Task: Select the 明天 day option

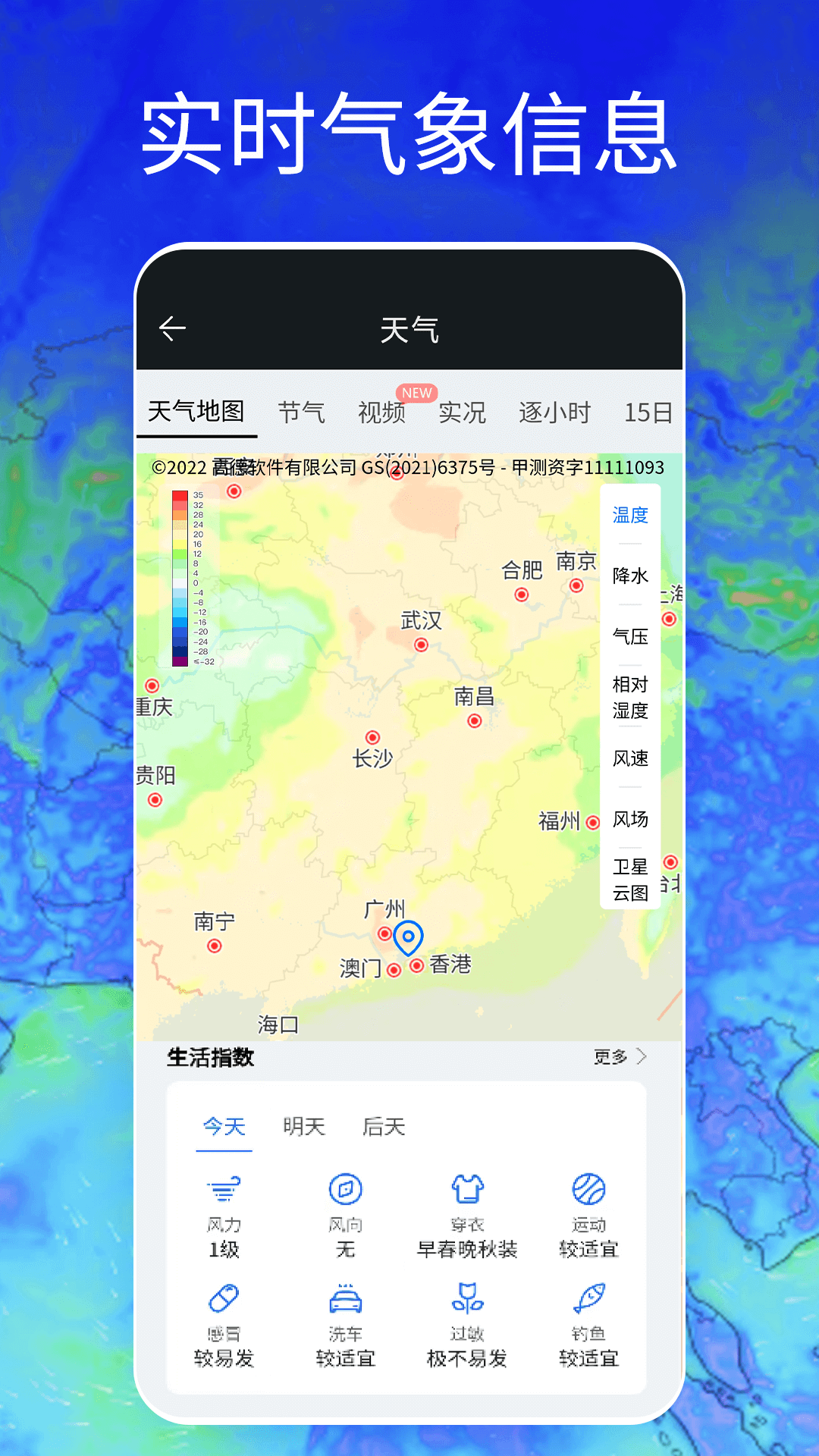Action: pyautogui.click(x=303, y=1127)
